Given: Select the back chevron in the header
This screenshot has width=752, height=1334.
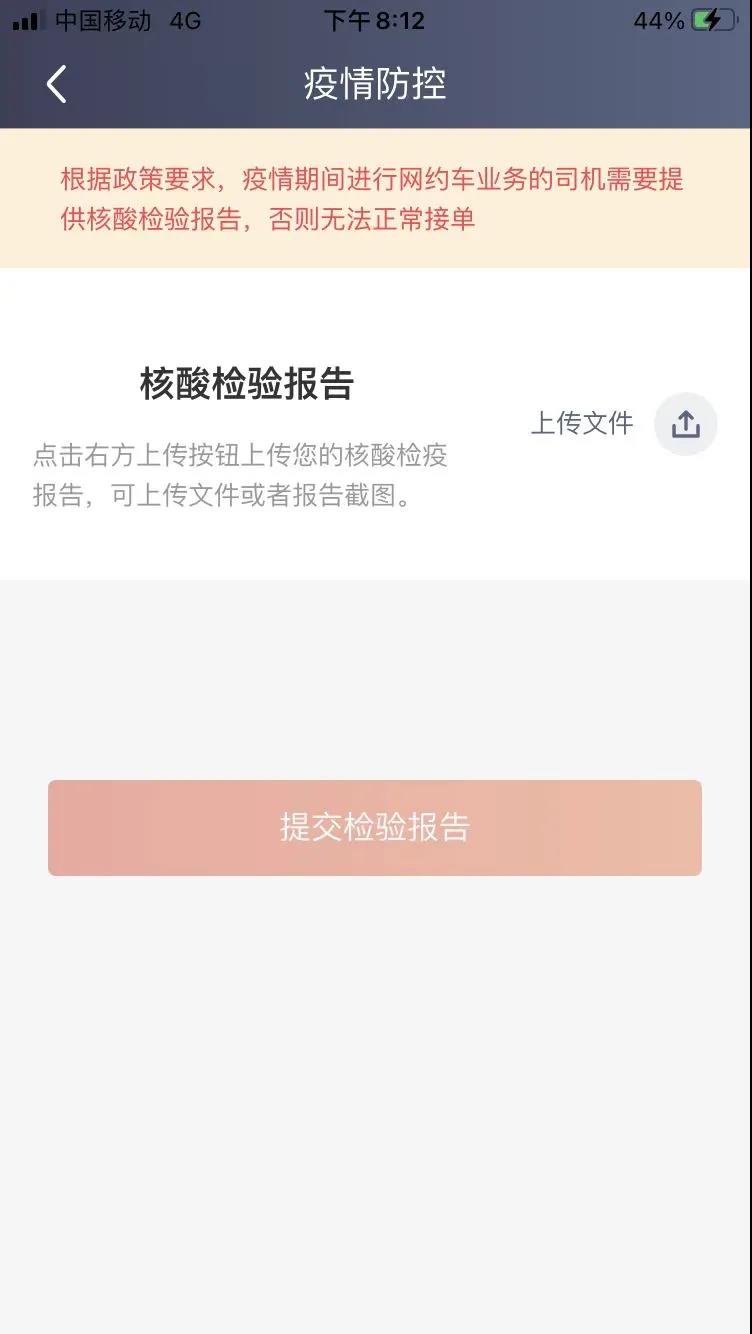Looking at the screenshot, I should (55, 85).
